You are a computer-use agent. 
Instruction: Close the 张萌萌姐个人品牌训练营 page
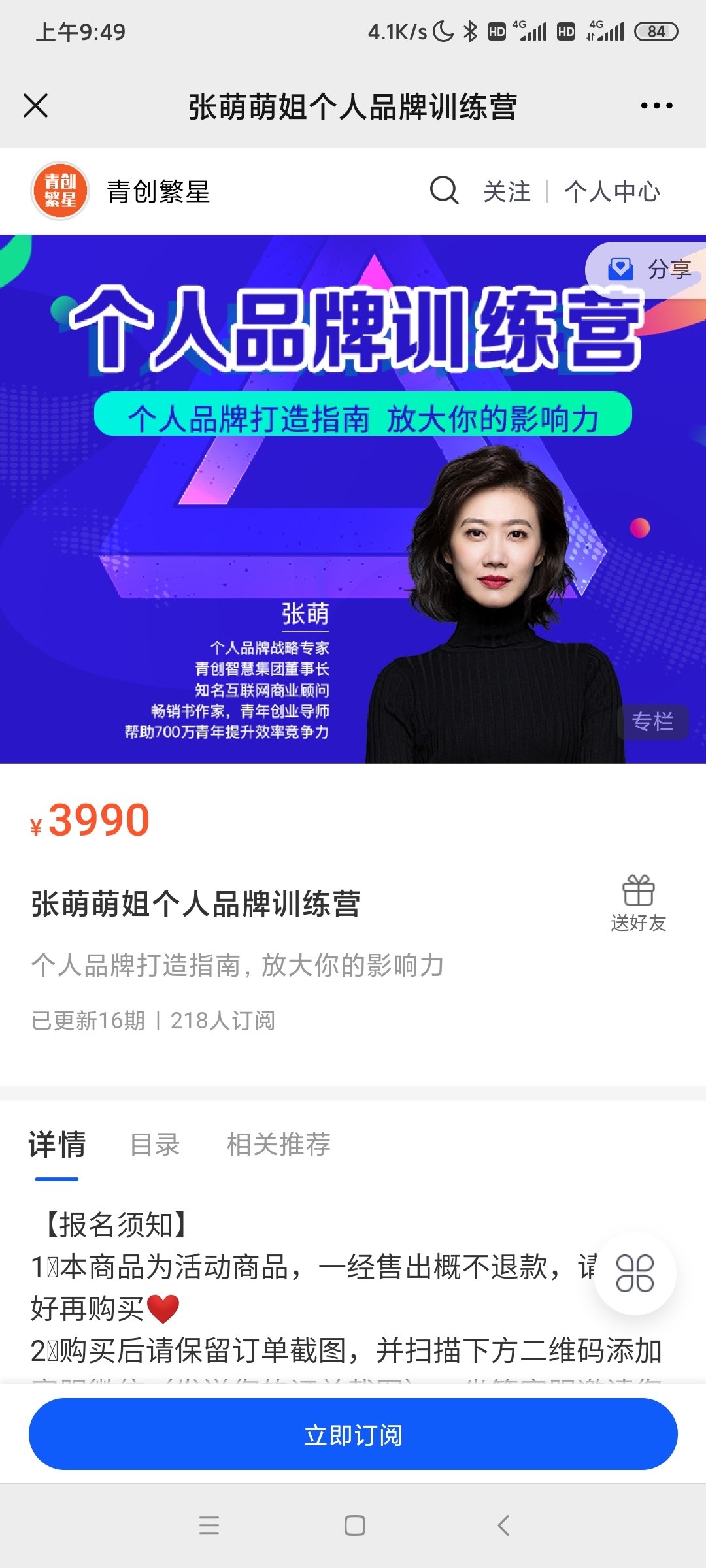[36, 106]
